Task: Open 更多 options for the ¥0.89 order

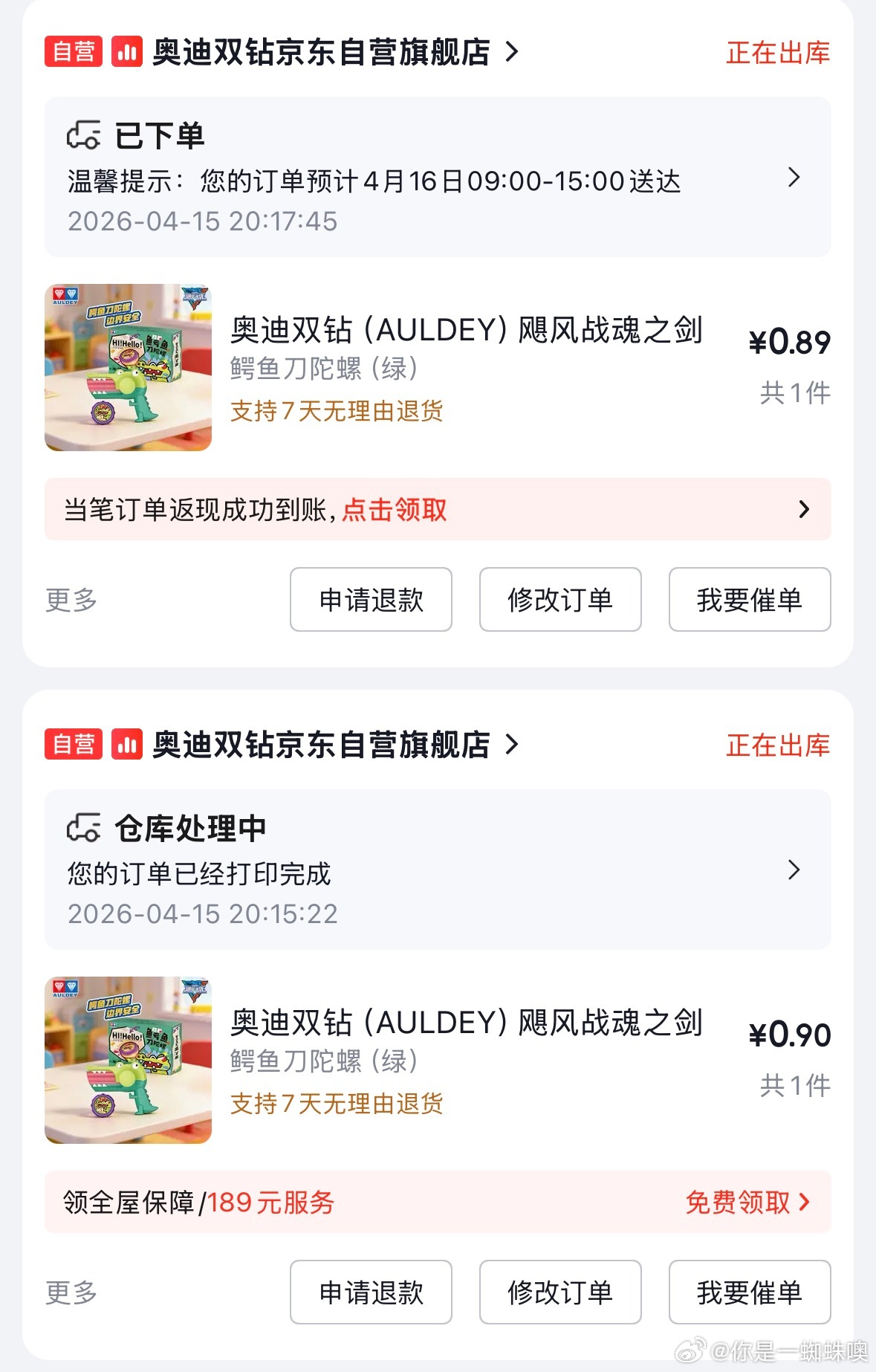Action: (x=71, y=600)
